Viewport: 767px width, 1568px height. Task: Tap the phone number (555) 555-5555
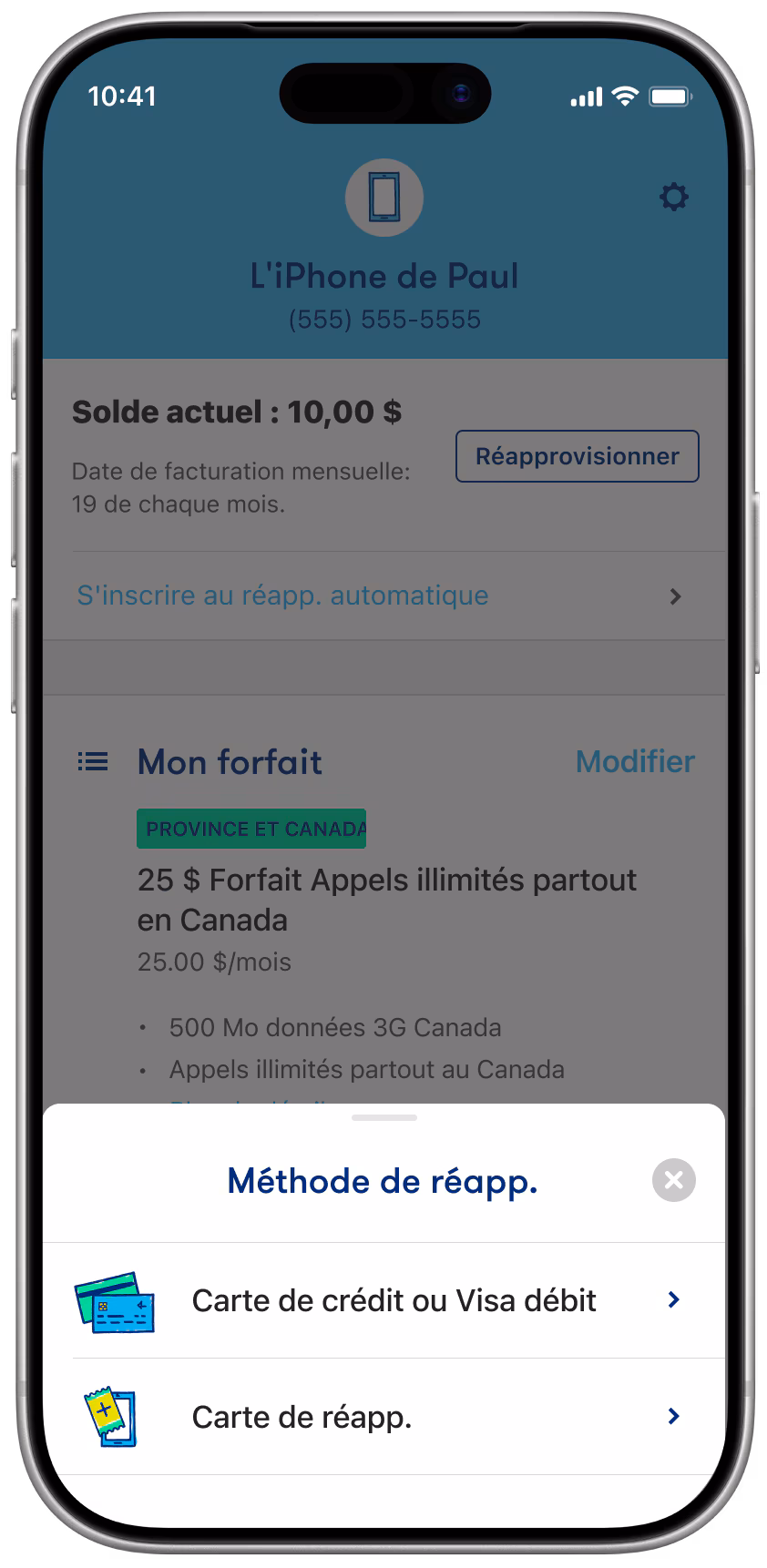point(384,320)
